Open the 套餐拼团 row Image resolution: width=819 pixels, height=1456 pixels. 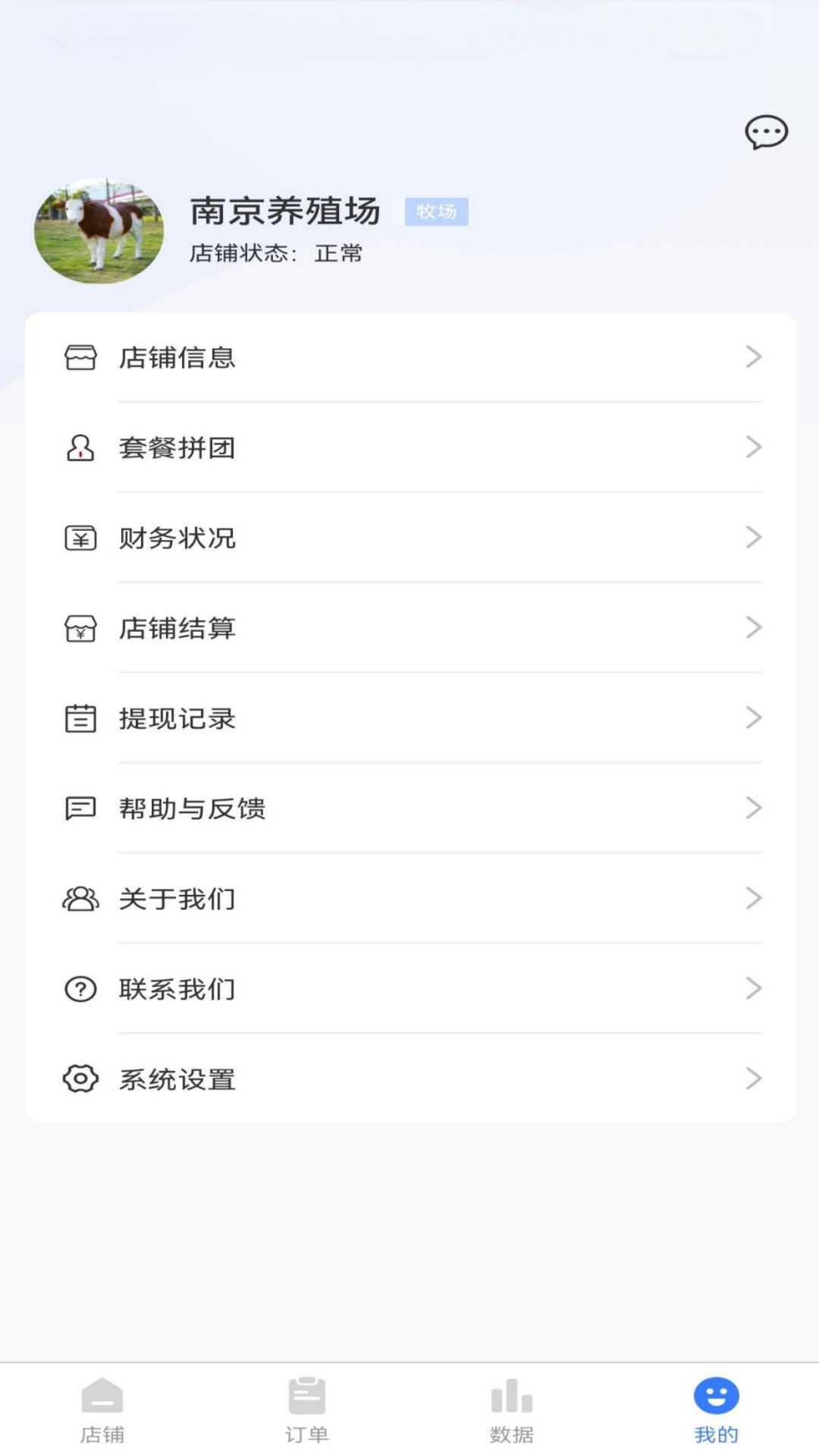tap(409, 447)
